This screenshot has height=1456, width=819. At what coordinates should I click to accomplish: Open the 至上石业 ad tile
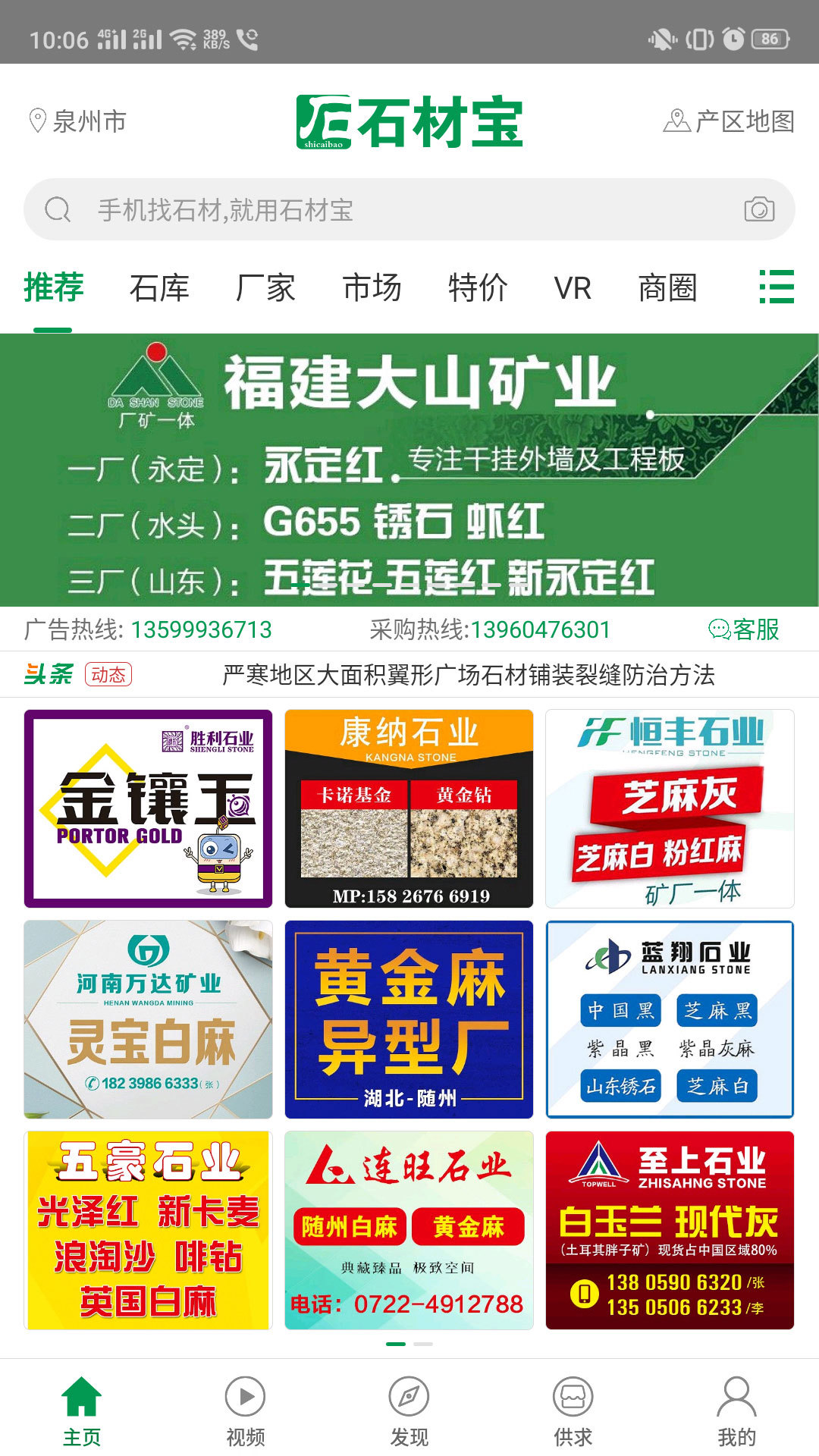[x=670, y=1230]
